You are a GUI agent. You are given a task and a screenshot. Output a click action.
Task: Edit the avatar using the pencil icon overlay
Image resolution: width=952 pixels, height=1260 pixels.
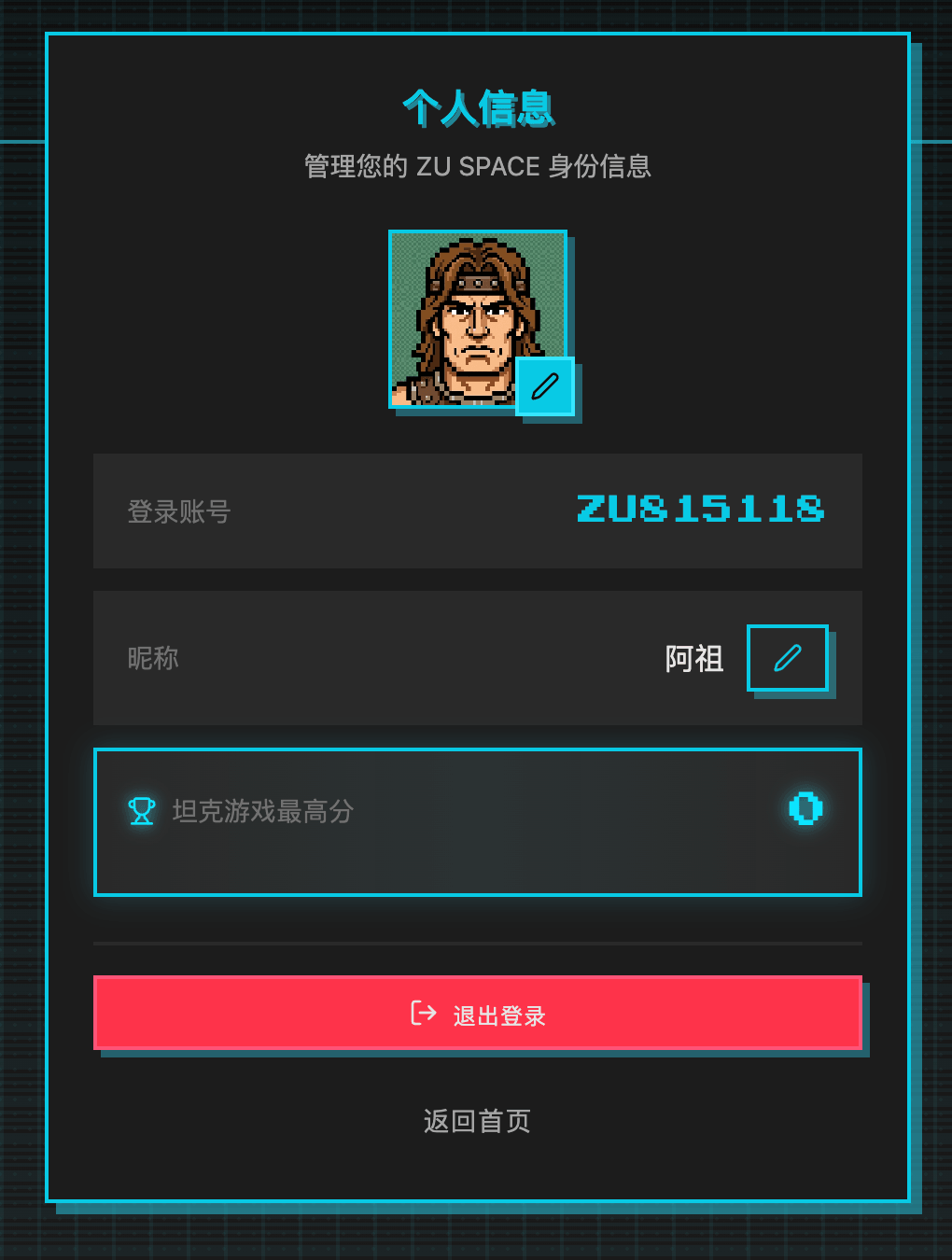pos(544,387)
